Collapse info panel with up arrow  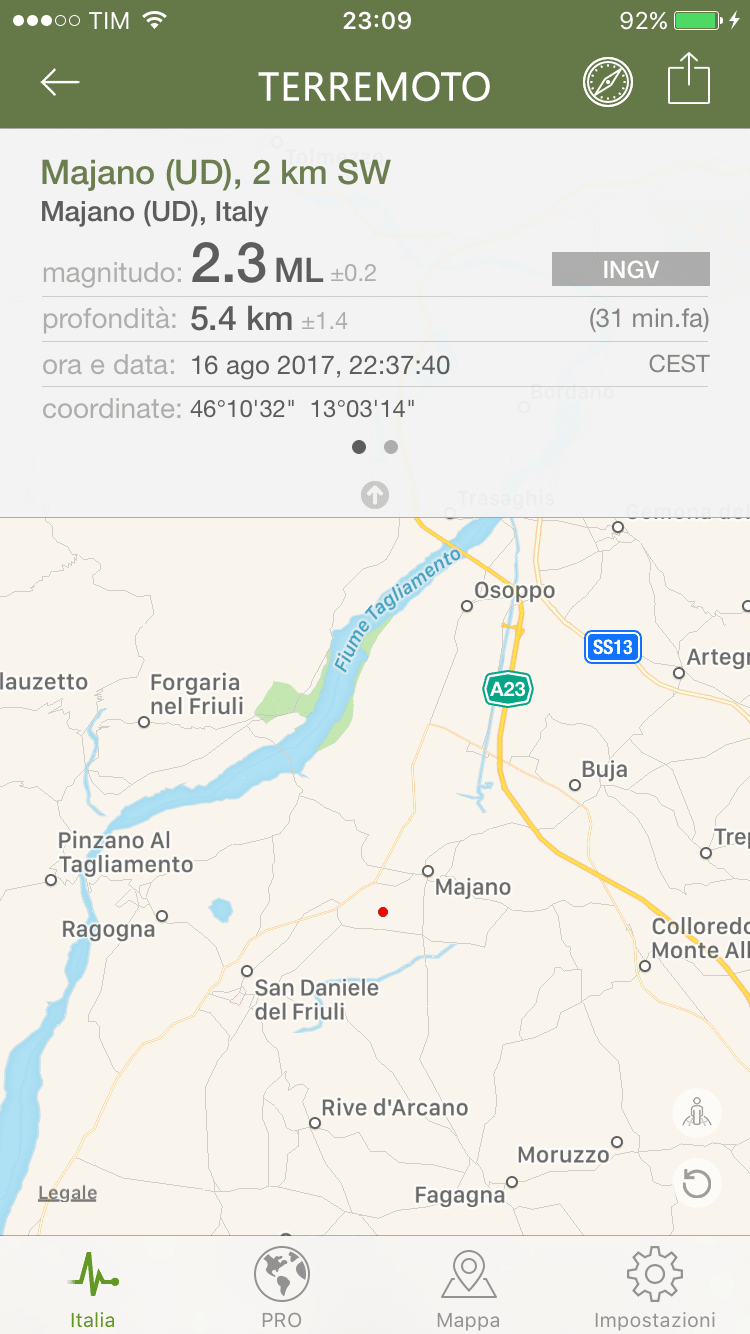coord(375,494)
